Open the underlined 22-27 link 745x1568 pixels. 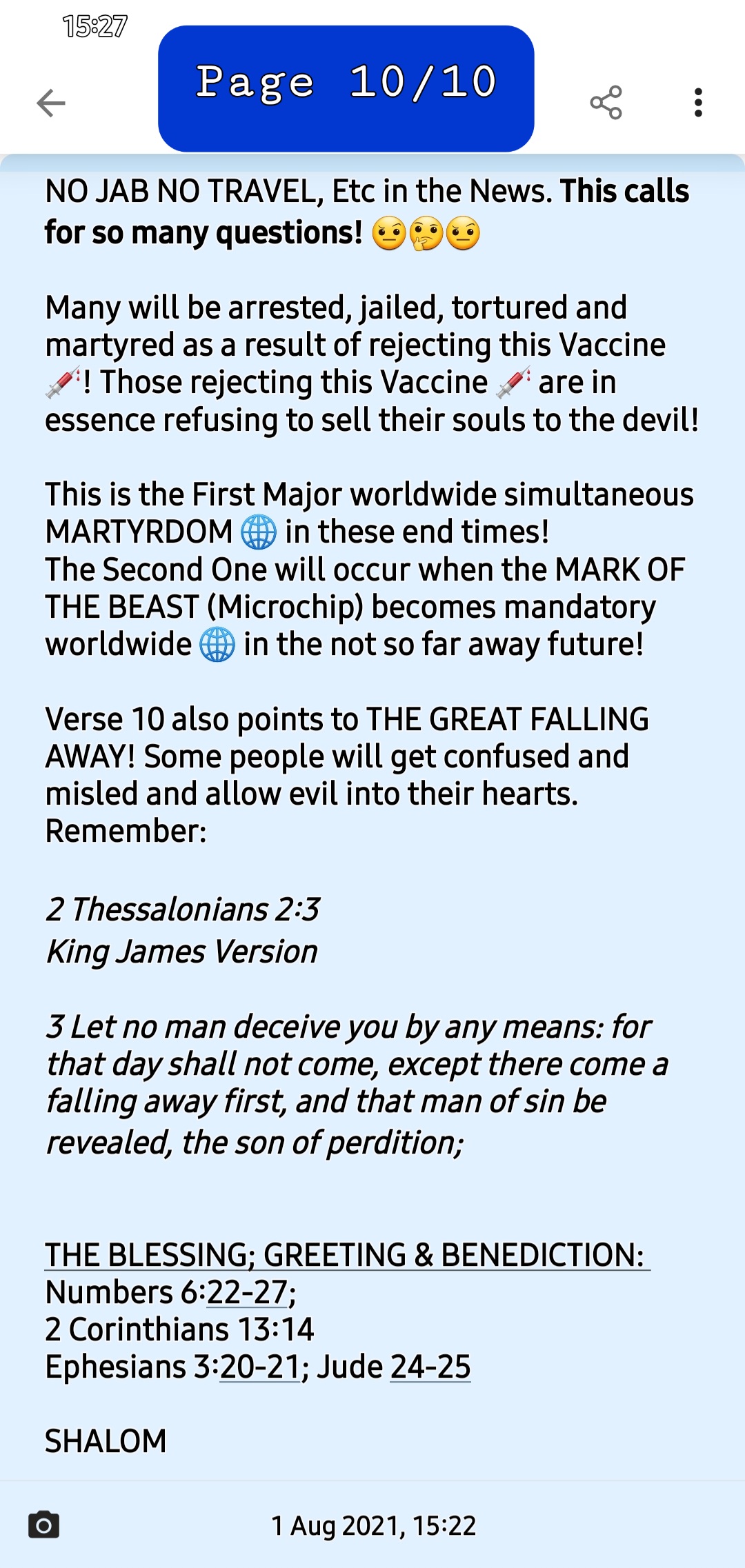(x=247, y=1292)
